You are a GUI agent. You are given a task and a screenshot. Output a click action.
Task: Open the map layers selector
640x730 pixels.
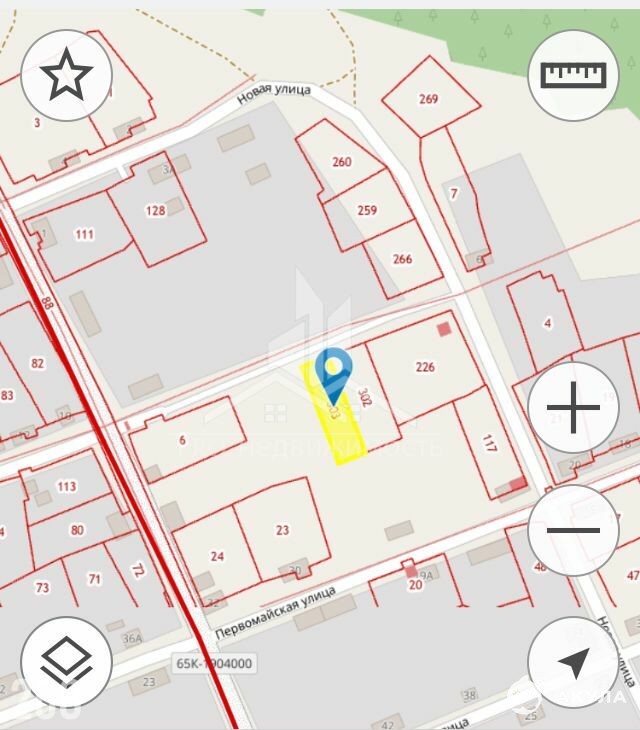[x=66, y=662]
